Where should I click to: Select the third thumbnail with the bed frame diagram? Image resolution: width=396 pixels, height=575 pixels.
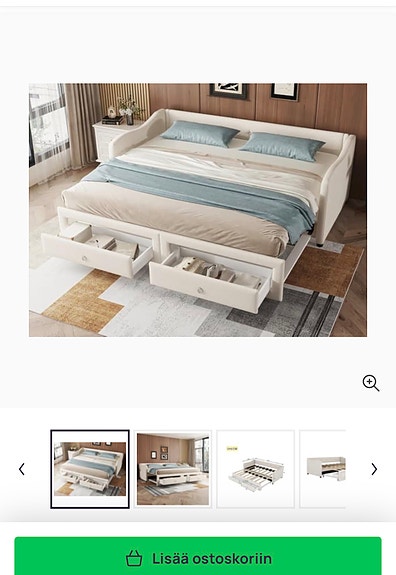pyautogui.click(x=256, y=469)
